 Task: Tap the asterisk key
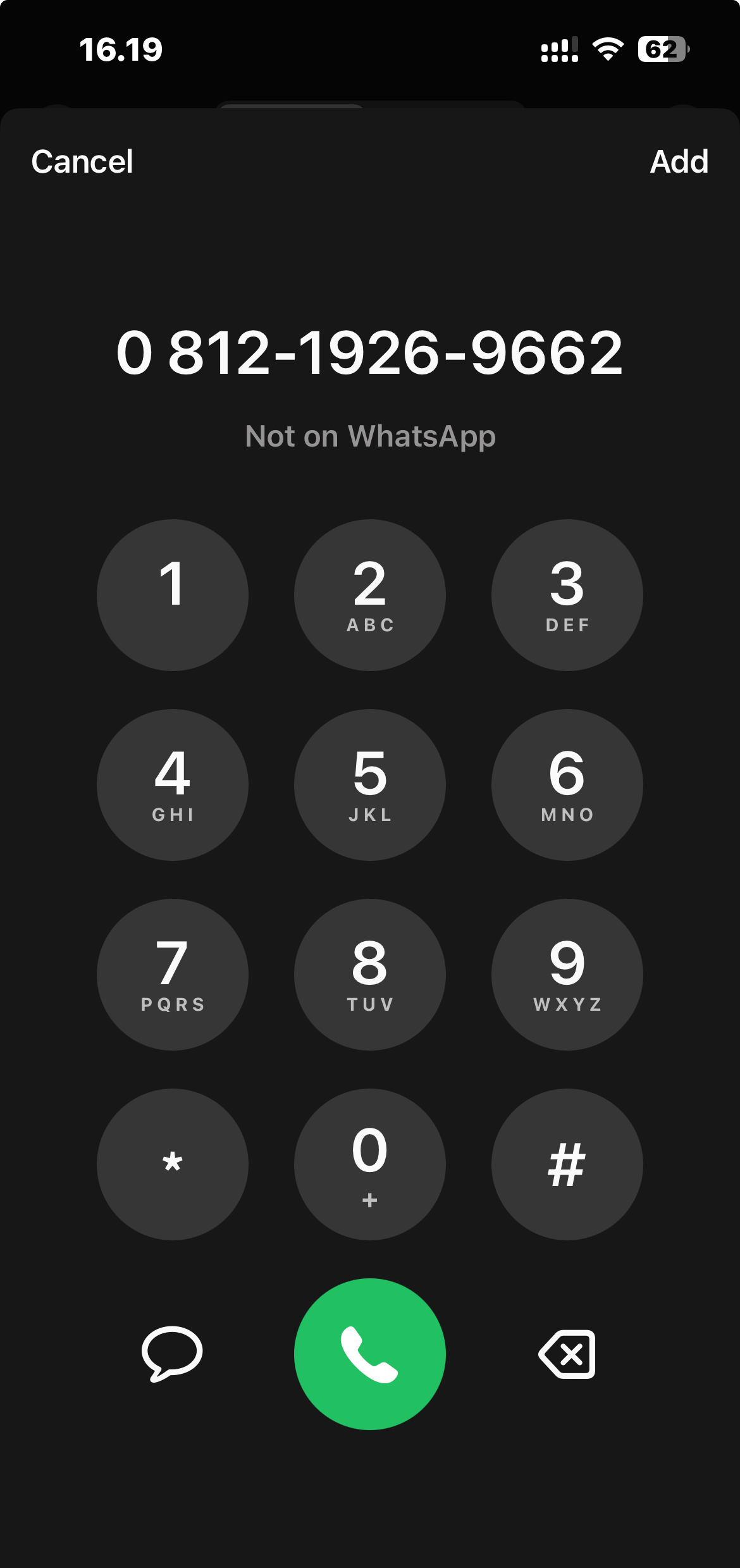[172, 1164]
